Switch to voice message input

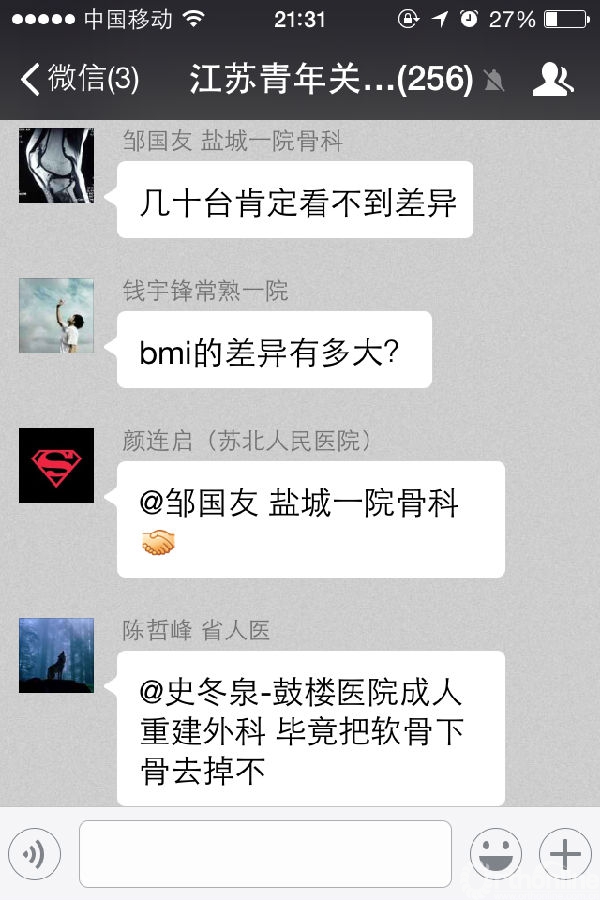35,854
